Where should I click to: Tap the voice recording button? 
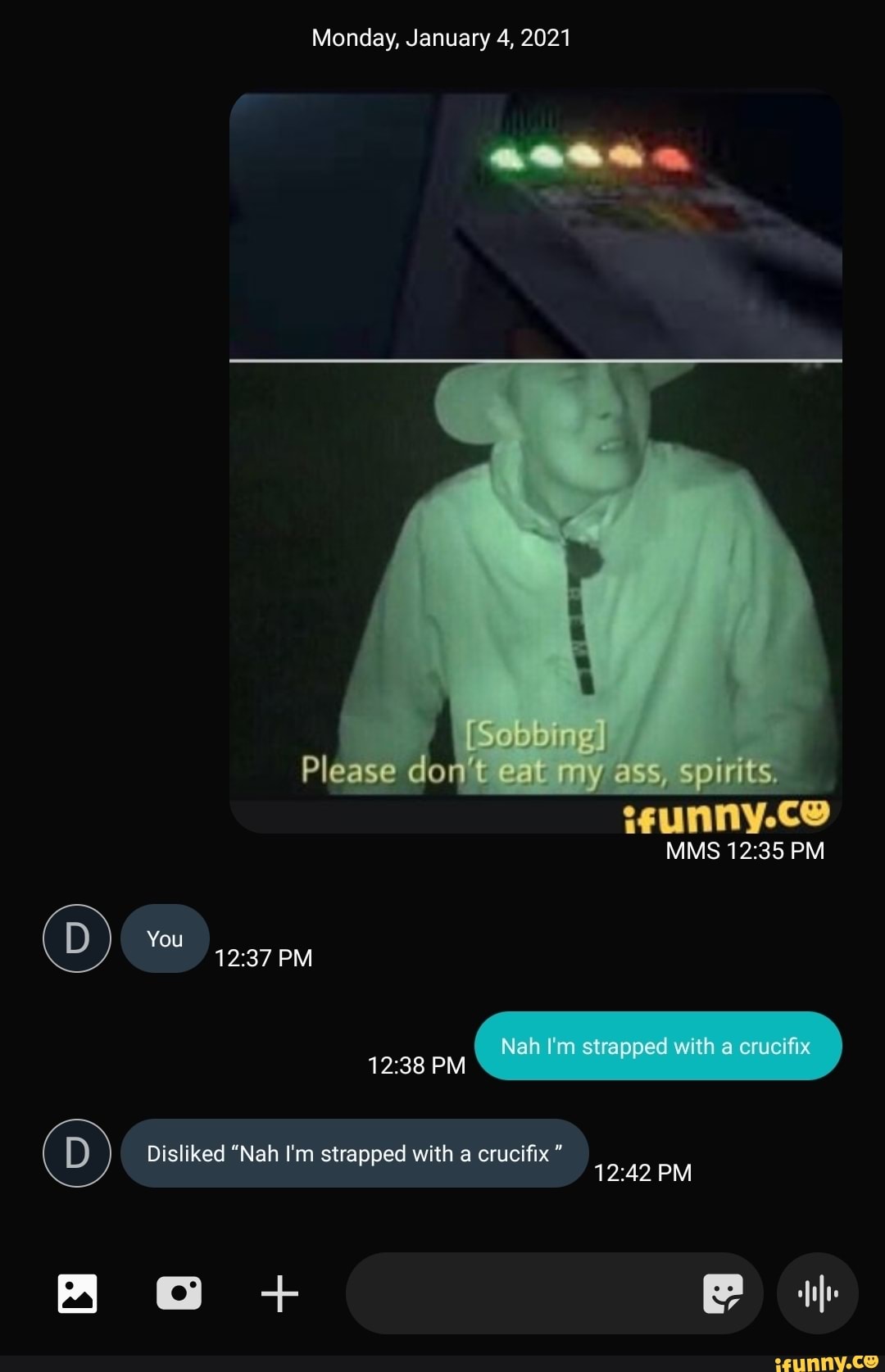coord(817,1293)
